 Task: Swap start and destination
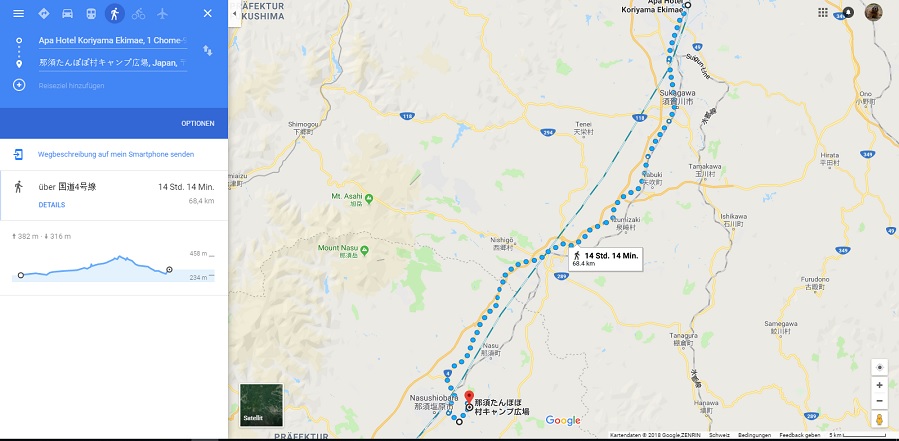207,50
